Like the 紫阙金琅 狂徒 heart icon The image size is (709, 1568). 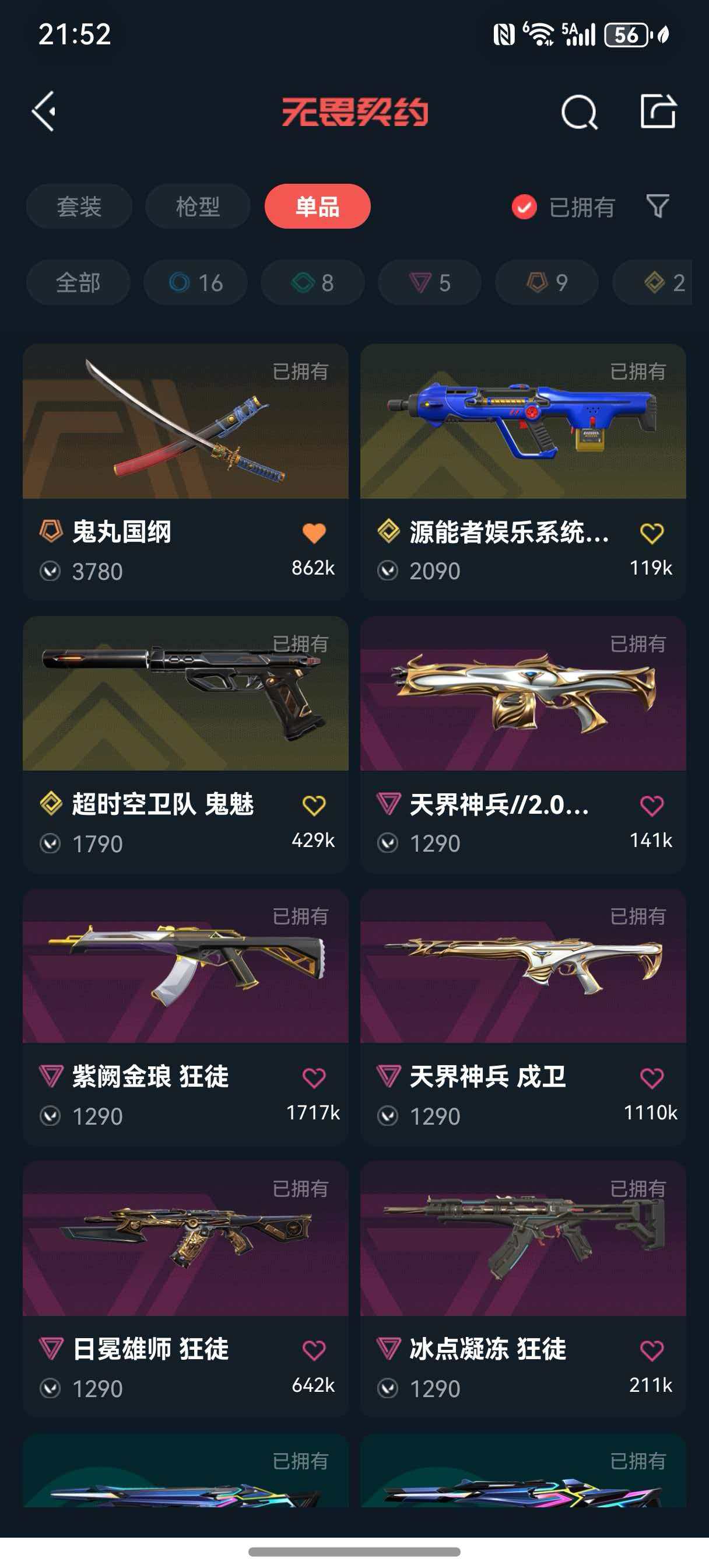click(x=314, y=1078)
